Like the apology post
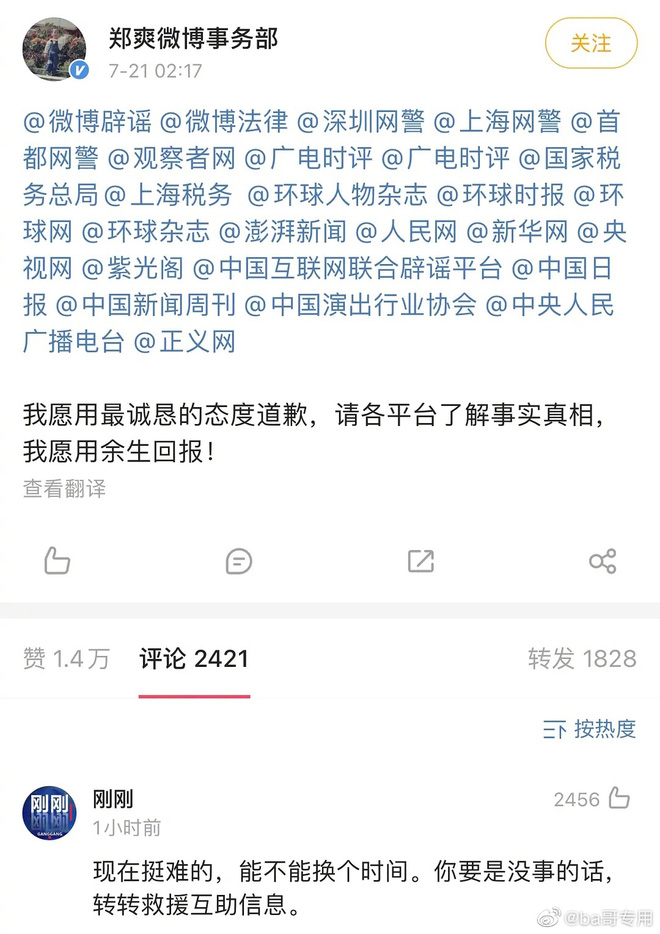Image resolution: width=660 pixels, height=934 pixels. click(x=57, y=561)
